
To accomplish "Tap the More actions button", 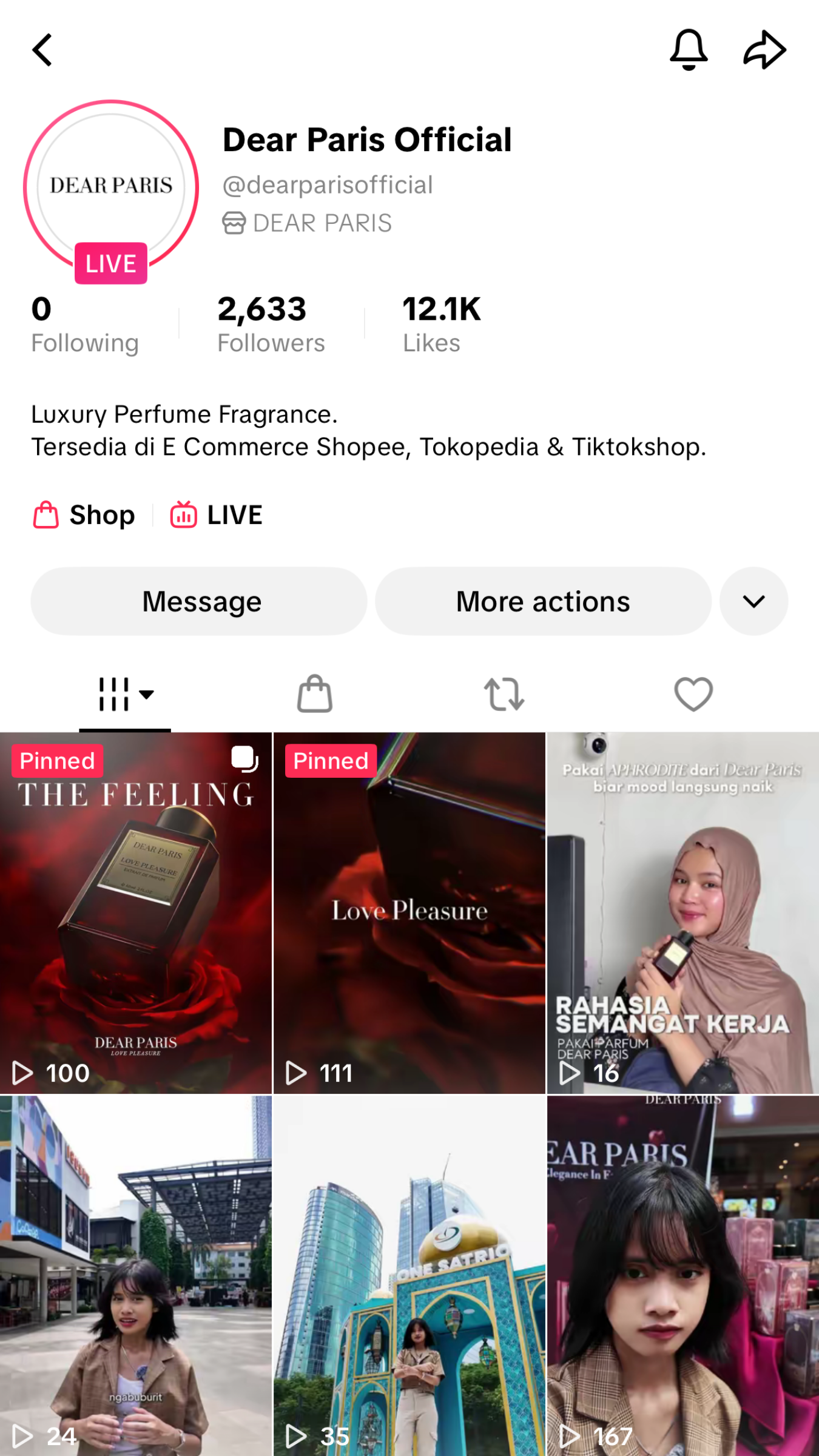I will pos(543,601).
